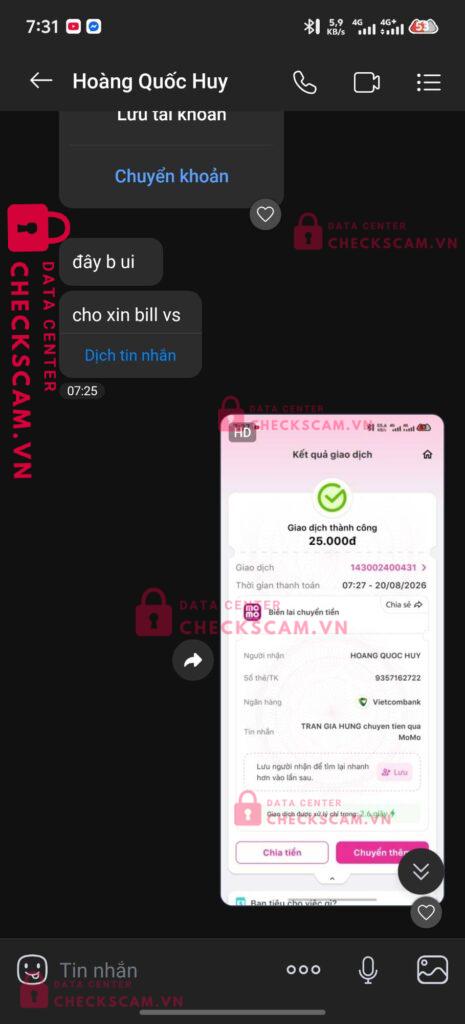Image resolution: width=465 pixels, height=1024 pixels.
Task: Forward the receipt image with share arrow
Action: (193, 661)
